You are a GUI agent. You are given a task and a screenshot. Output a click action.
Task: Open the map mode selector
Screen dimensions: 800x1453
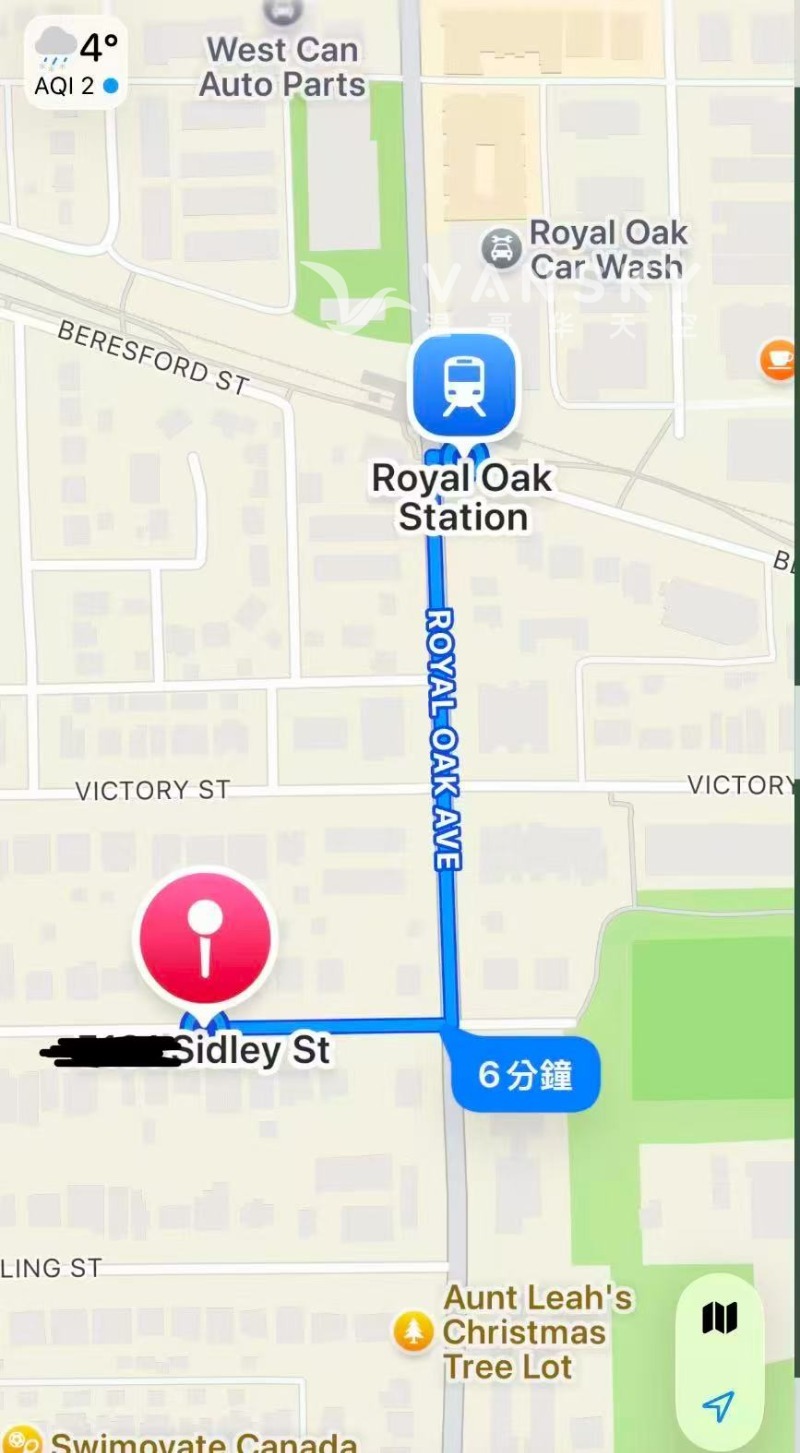[719, 1318]
